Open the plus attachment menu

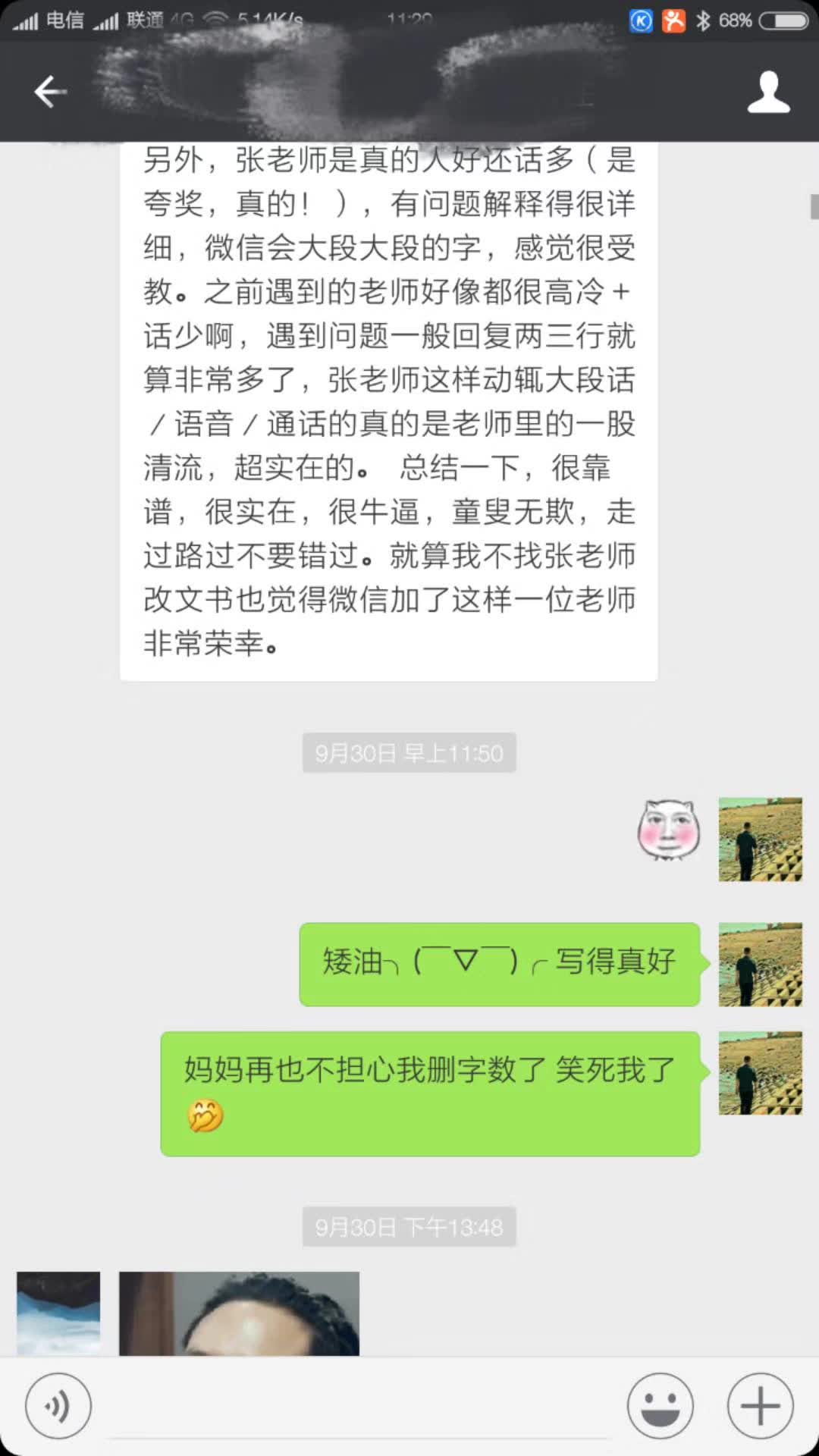(760, 1405)
